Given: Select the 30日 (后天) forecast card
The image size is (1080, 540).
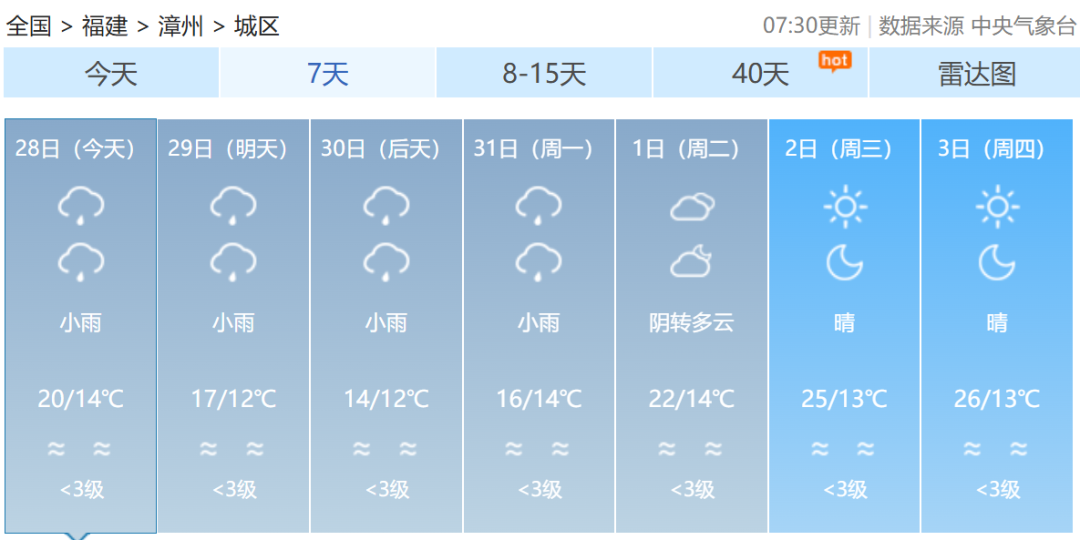Looking at the screenshot, I should [386, 325].
